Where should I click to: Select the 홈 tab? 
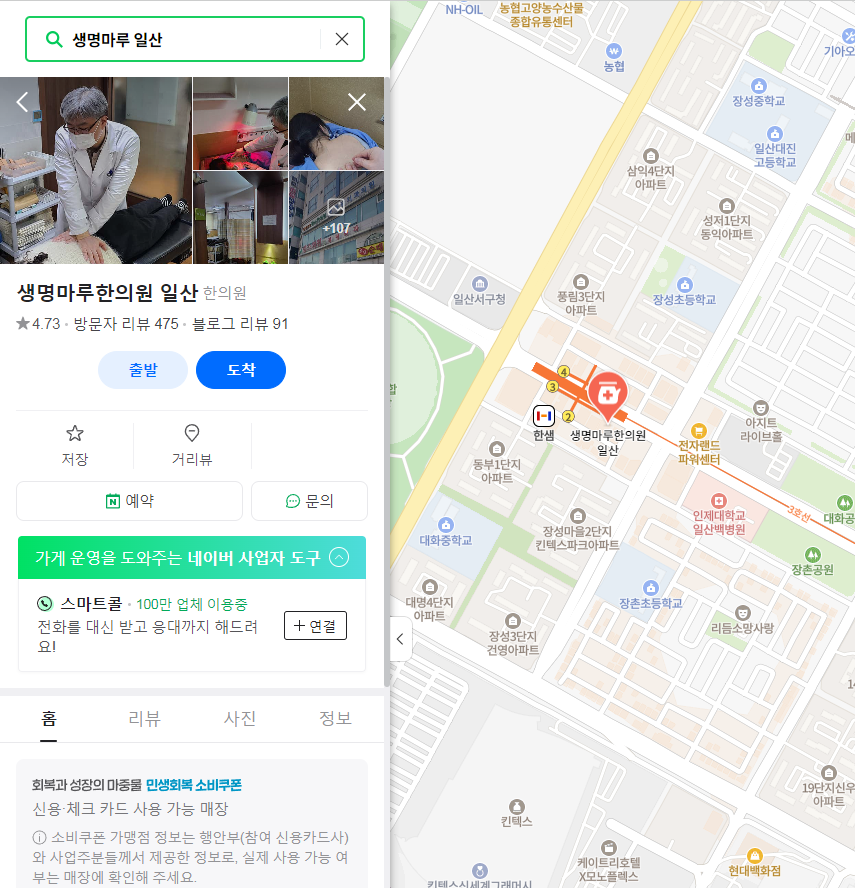pyautogui.click(x=49, y=718)
